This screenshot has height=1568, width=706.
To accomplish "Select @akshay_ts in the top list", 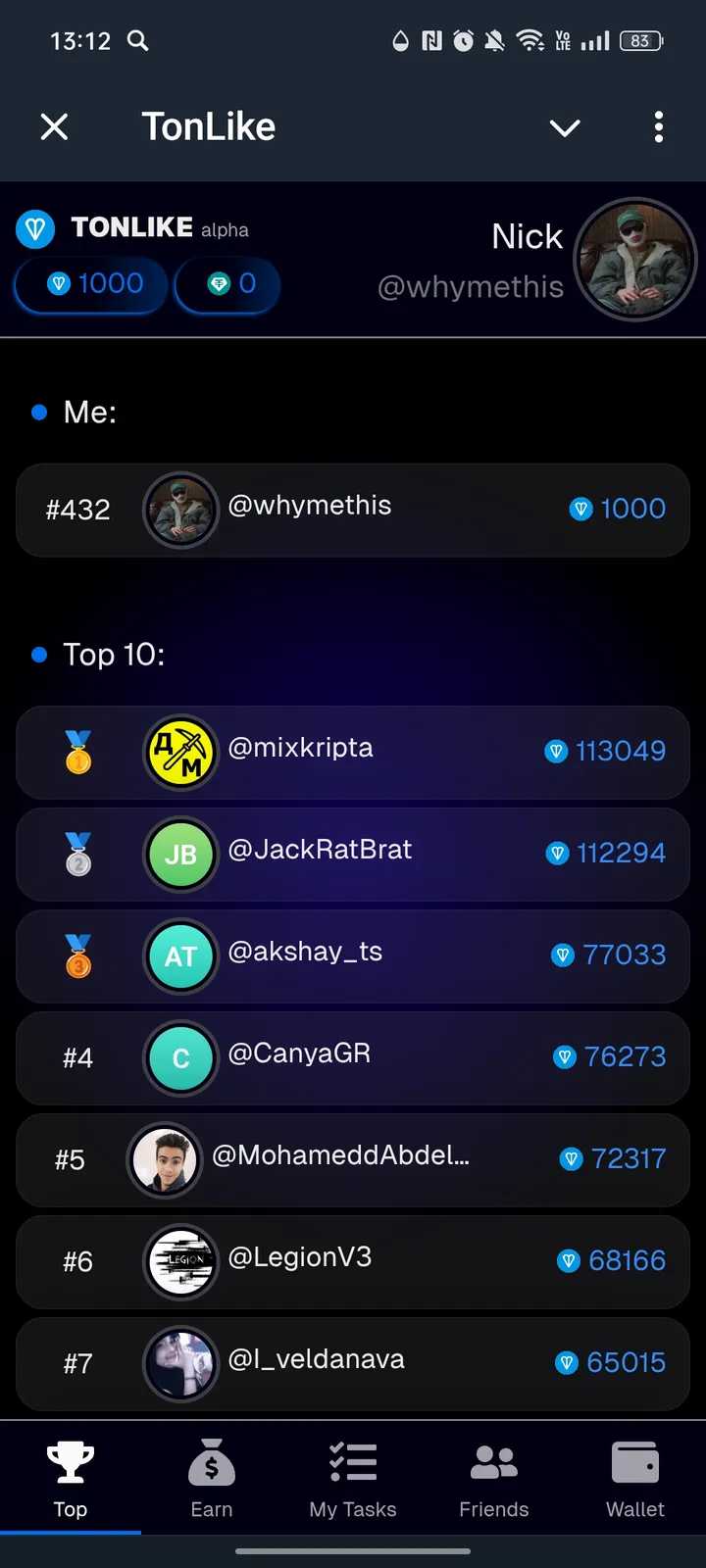I will (353, 955).
